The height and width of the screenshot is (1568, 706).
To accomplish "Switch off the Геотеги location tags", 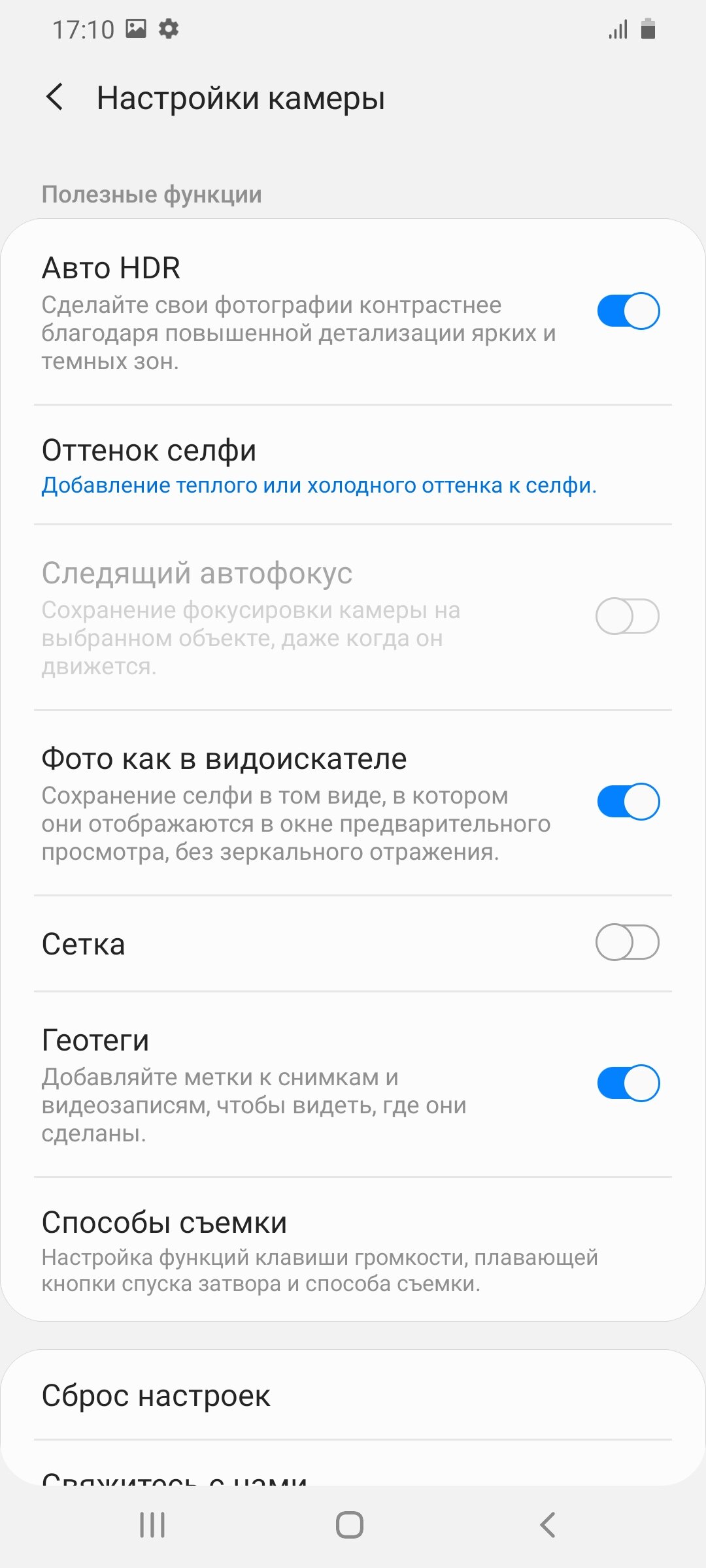I will click(628, 1083).
